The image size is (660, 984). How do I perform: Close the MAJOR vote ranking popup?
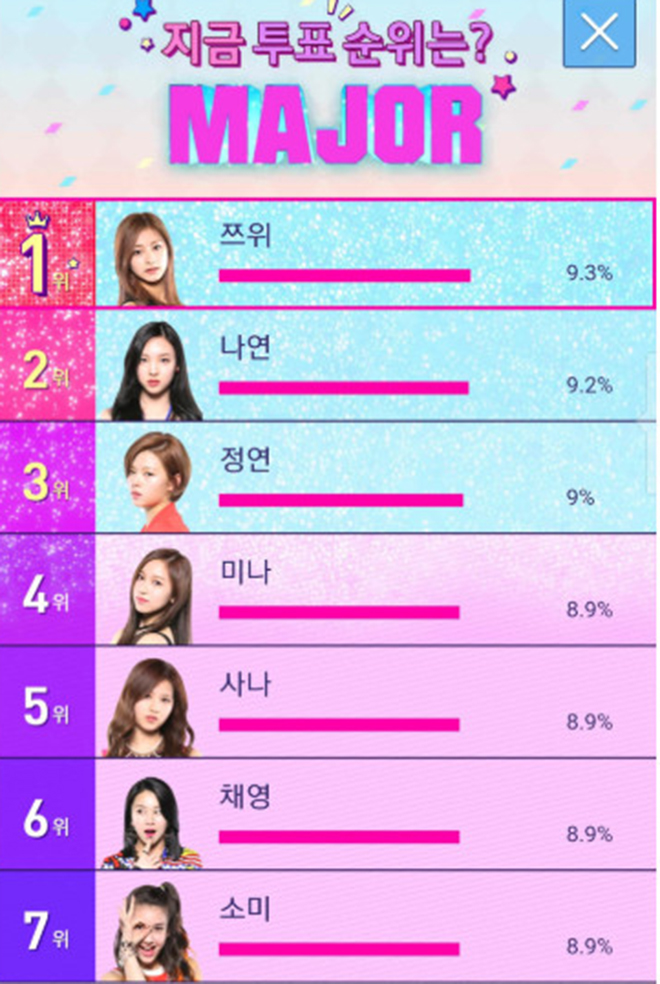click(599, 34)
